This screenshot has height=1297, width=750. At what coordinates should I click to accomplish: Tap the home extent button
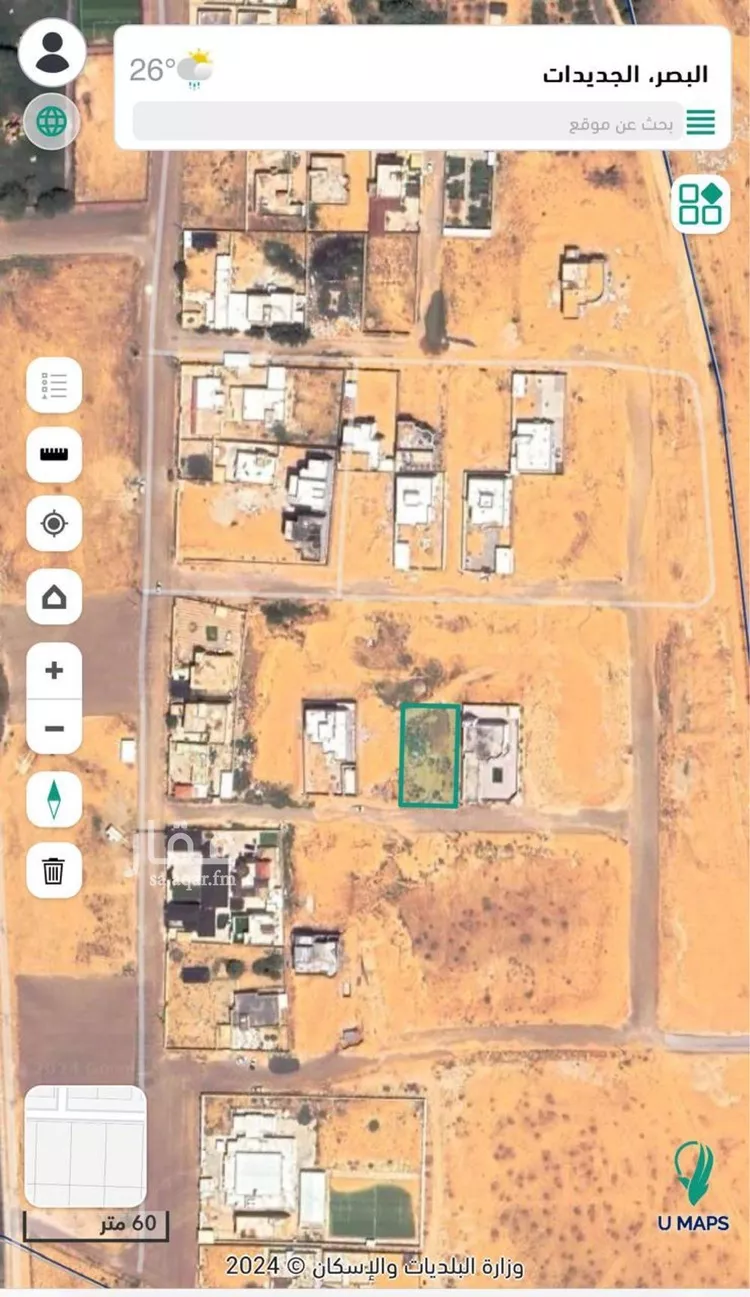[x=54, y=597]
